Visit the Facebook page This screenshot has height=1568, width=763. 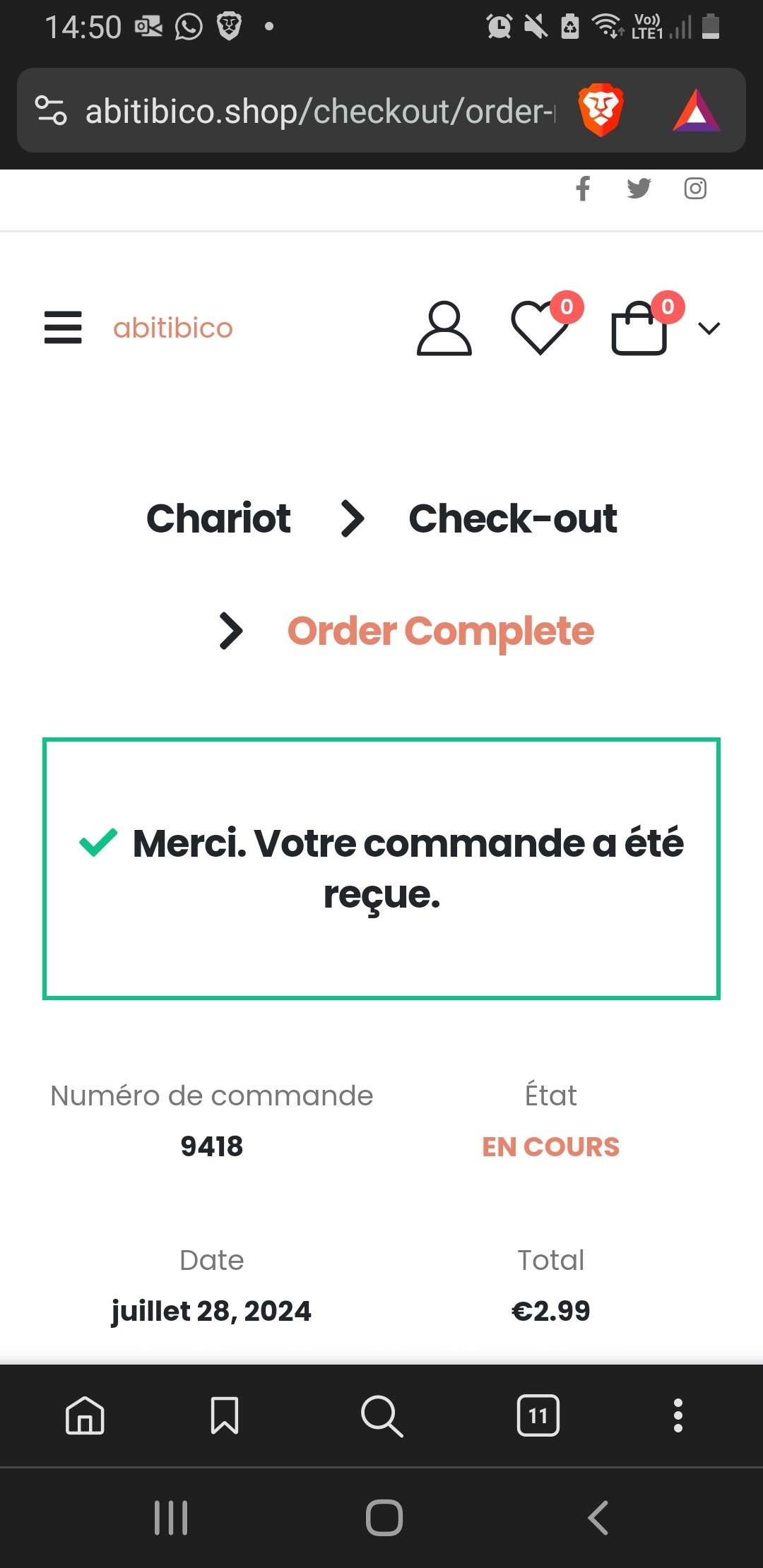(583, 189)
